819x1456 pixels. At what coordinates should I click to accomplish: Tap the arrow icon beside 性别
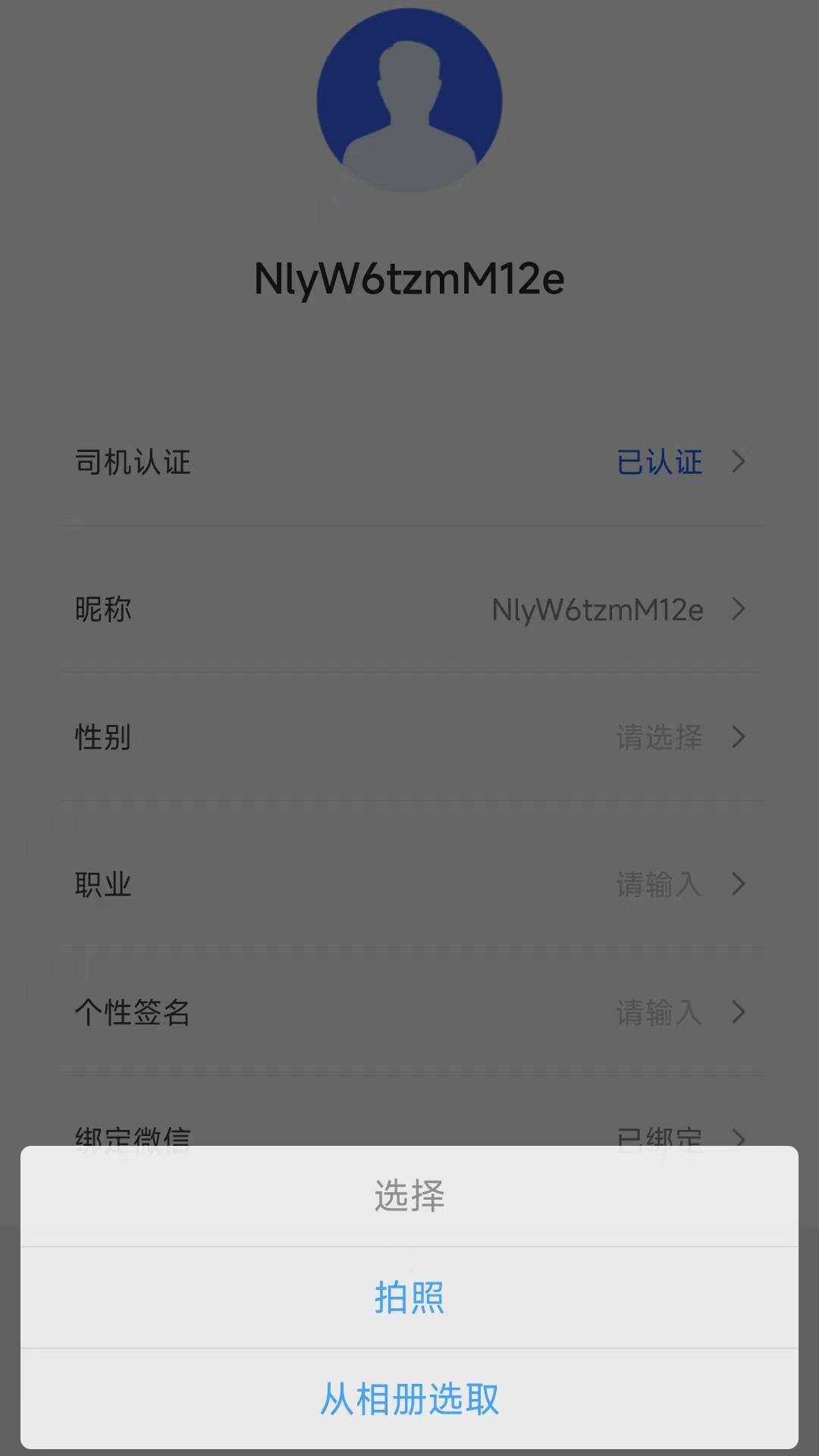tap(739, 737)
